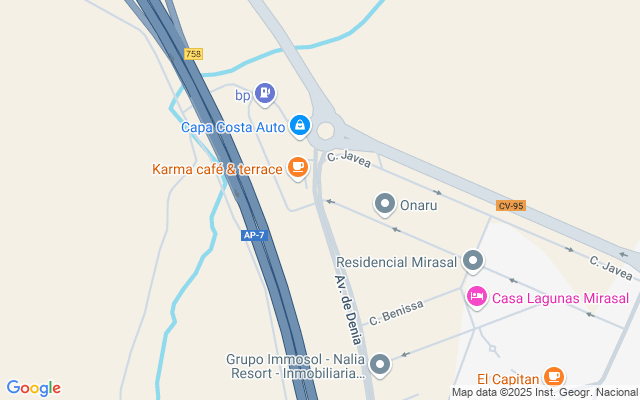Screen dimensions: 640x400
Task: Select the Residencial Mirasal pin
Action: point(474,262)
